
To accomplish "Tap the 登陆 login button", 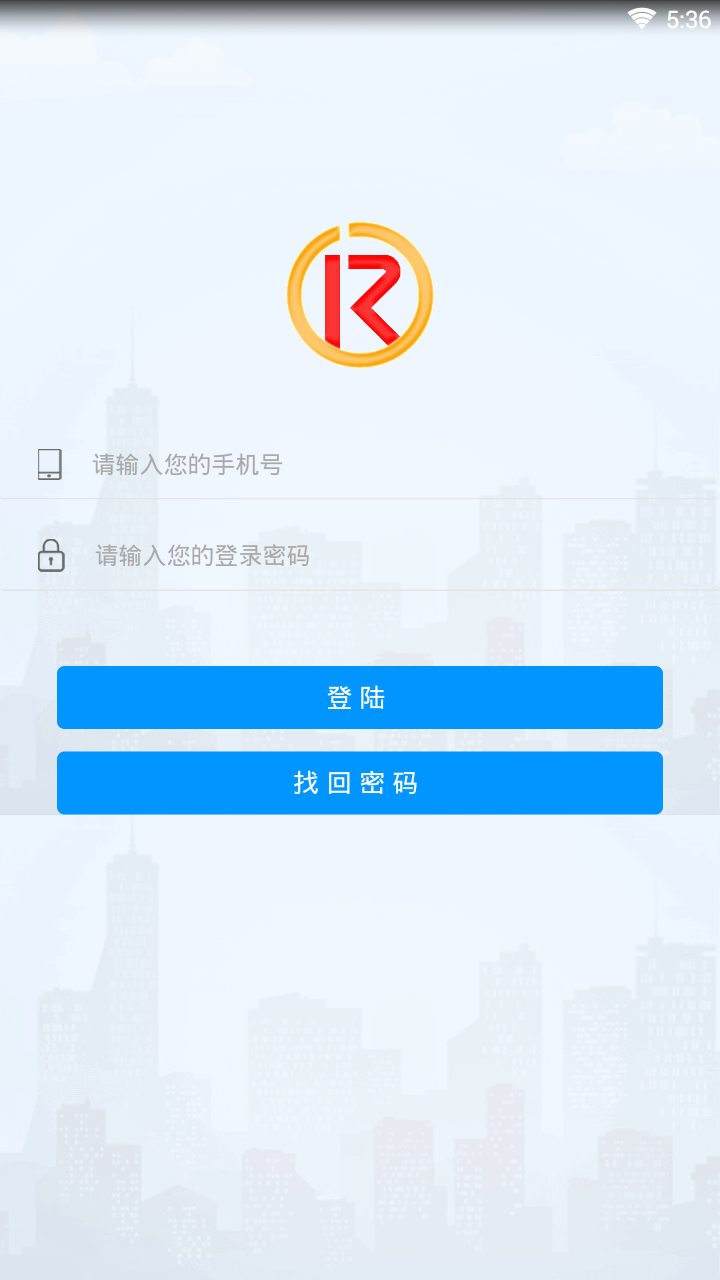I will pyautogui.click(x=360, y=698).
